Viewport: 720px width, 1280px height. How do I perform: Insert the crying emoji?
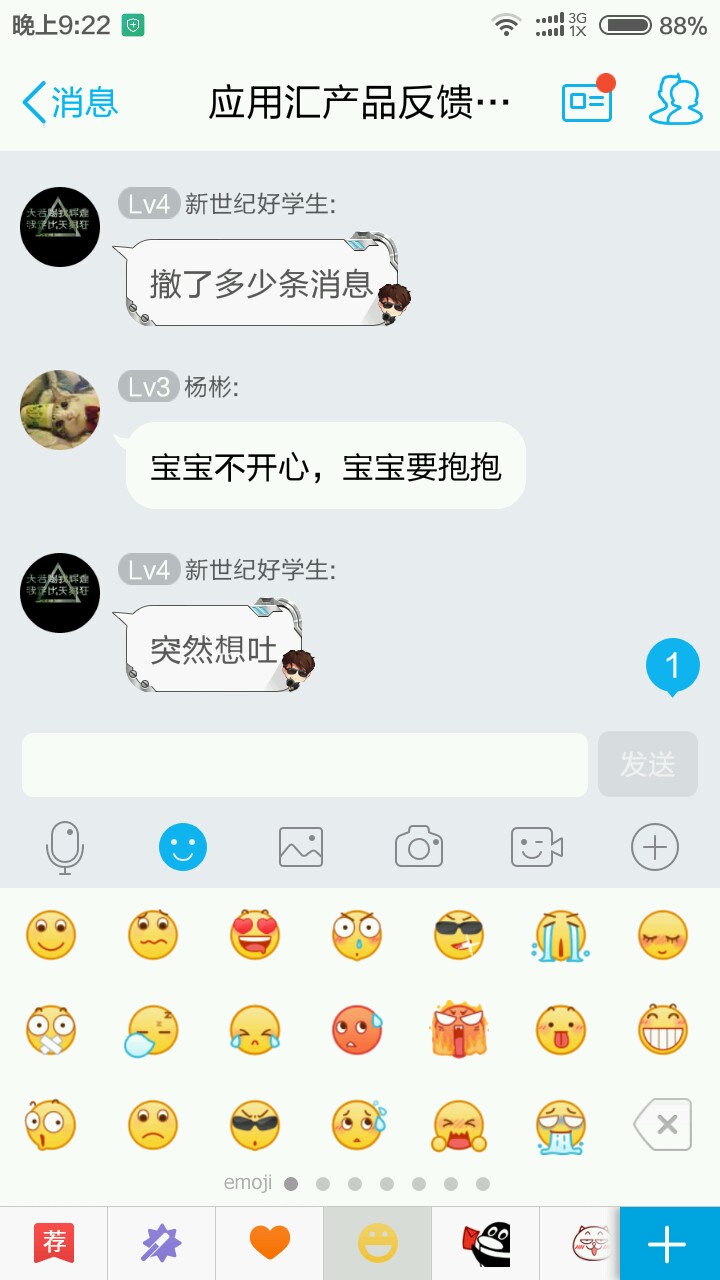tap(561, 936)
